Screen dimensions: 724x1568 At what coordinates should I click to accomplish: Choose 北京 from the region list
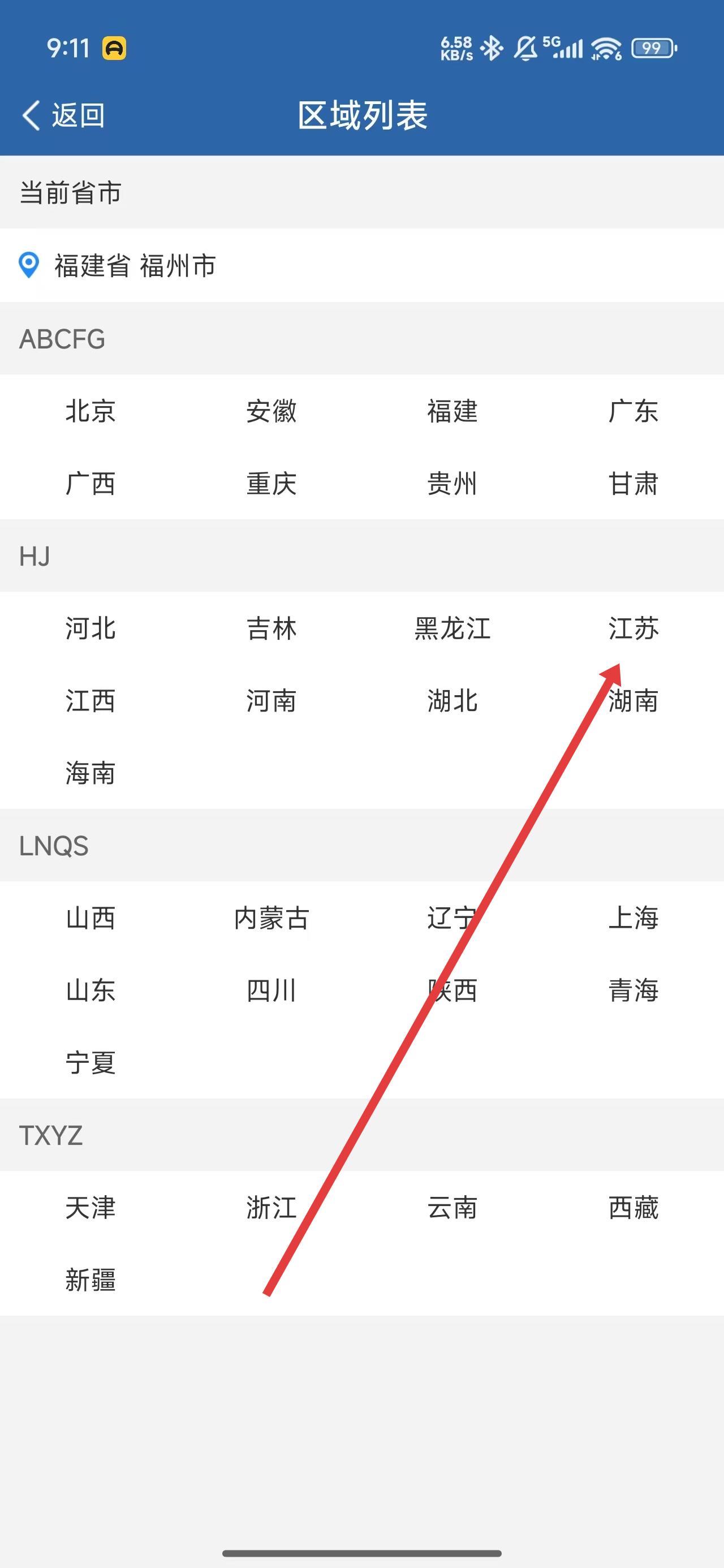(90, 411)
